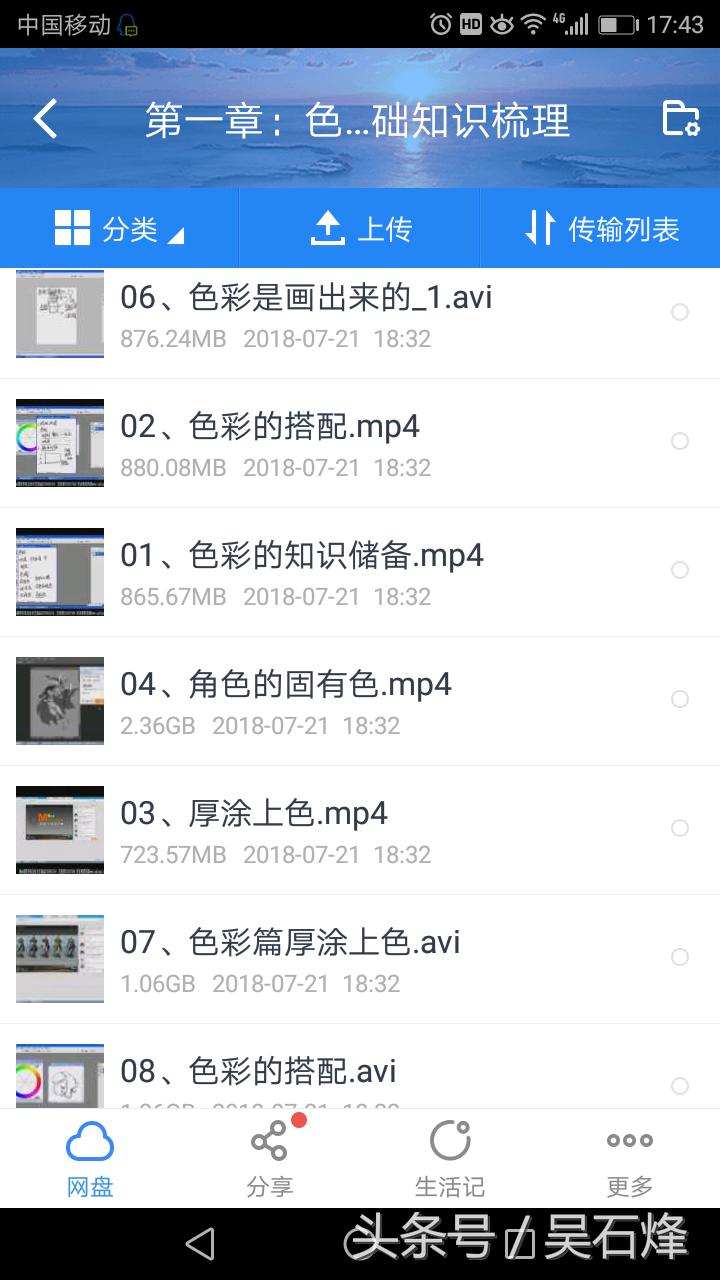This screenshot has width=720, height=1280.
Task: Open the upload (上传) function
Action: pyautogui.click(x=360, y=228)
